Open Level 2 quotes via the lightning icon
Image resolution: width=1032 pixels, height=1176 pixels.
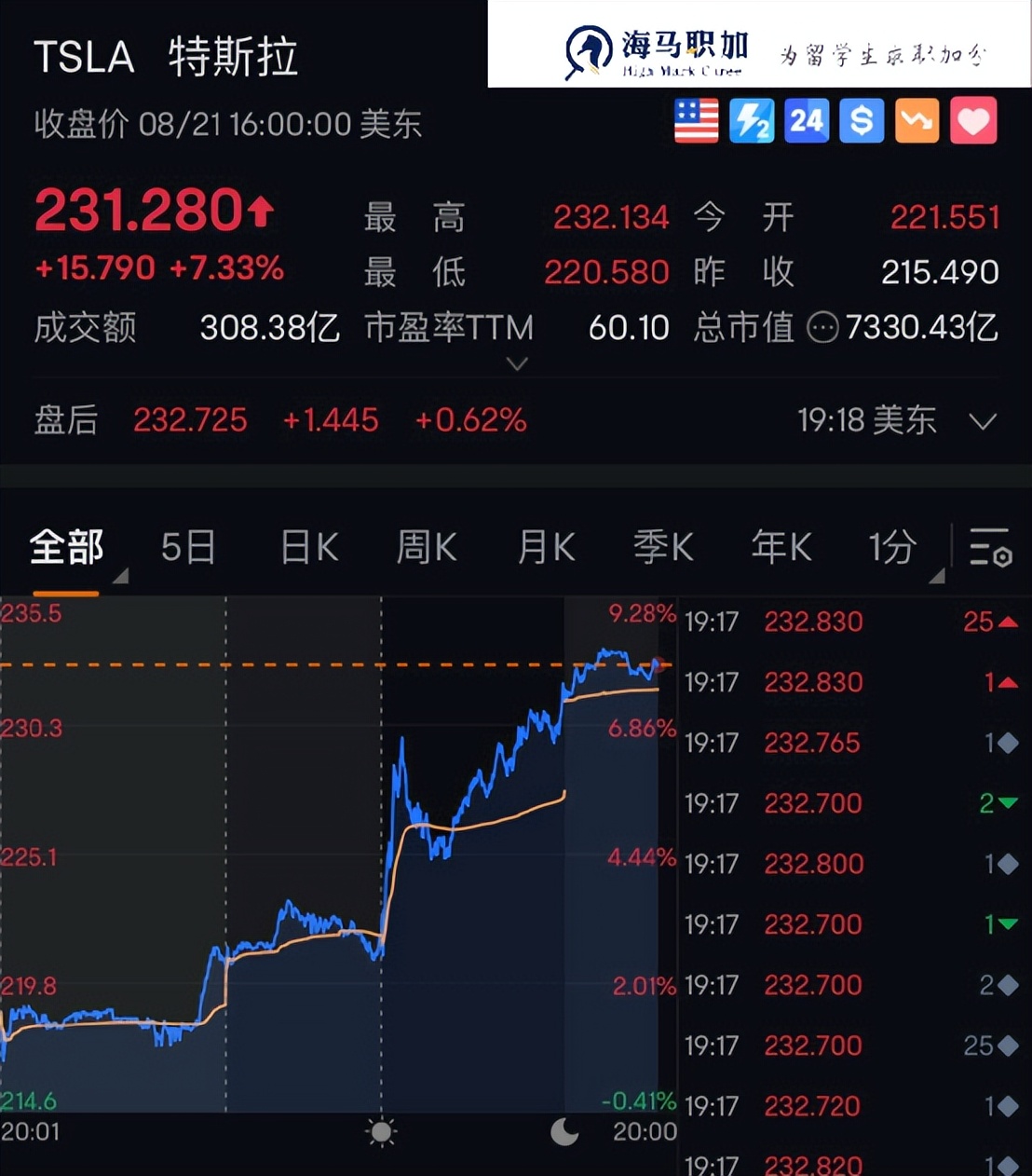[751, 121]
